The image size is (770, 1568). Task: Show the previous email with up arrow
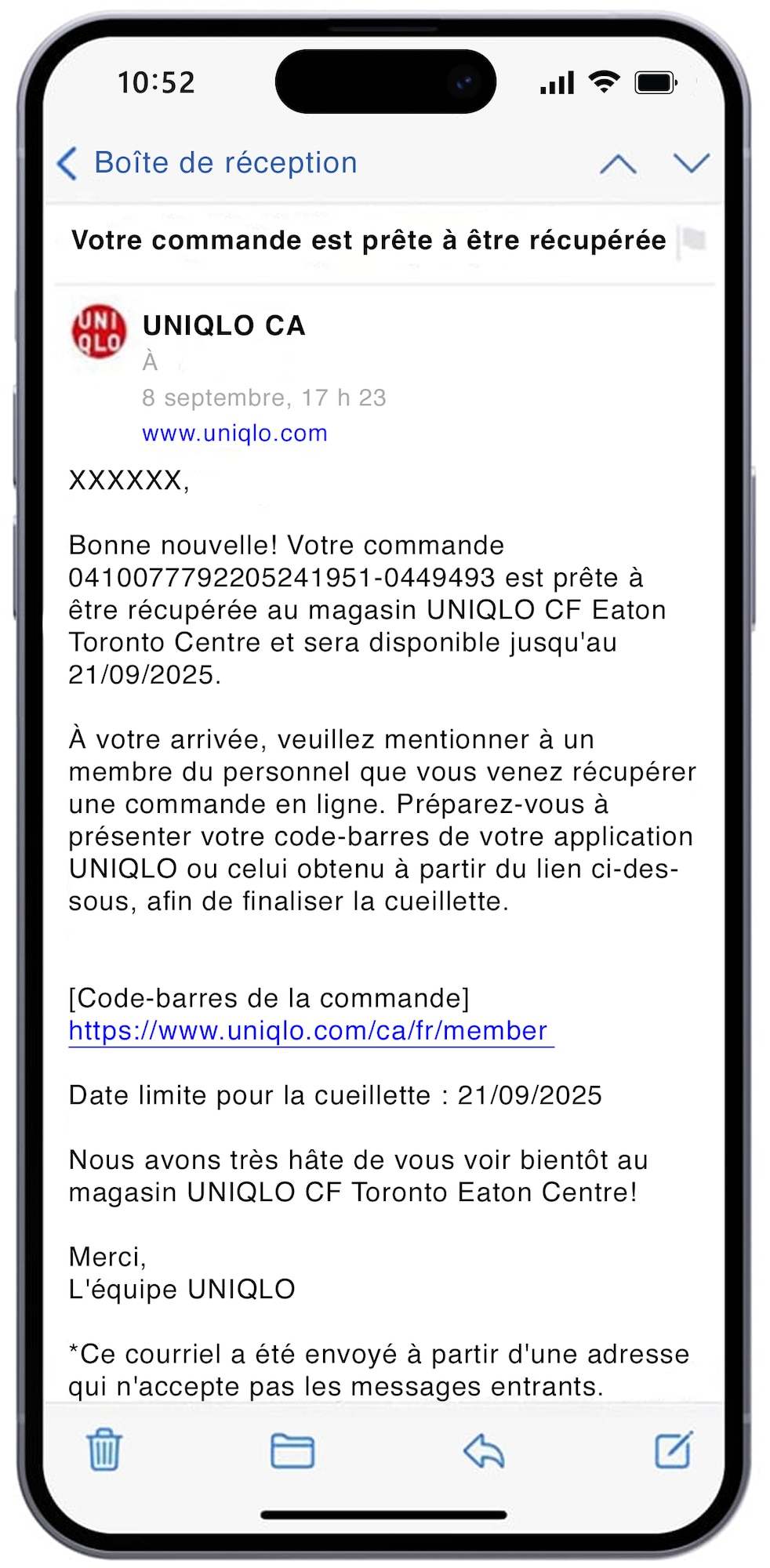[x=618, y=164]
